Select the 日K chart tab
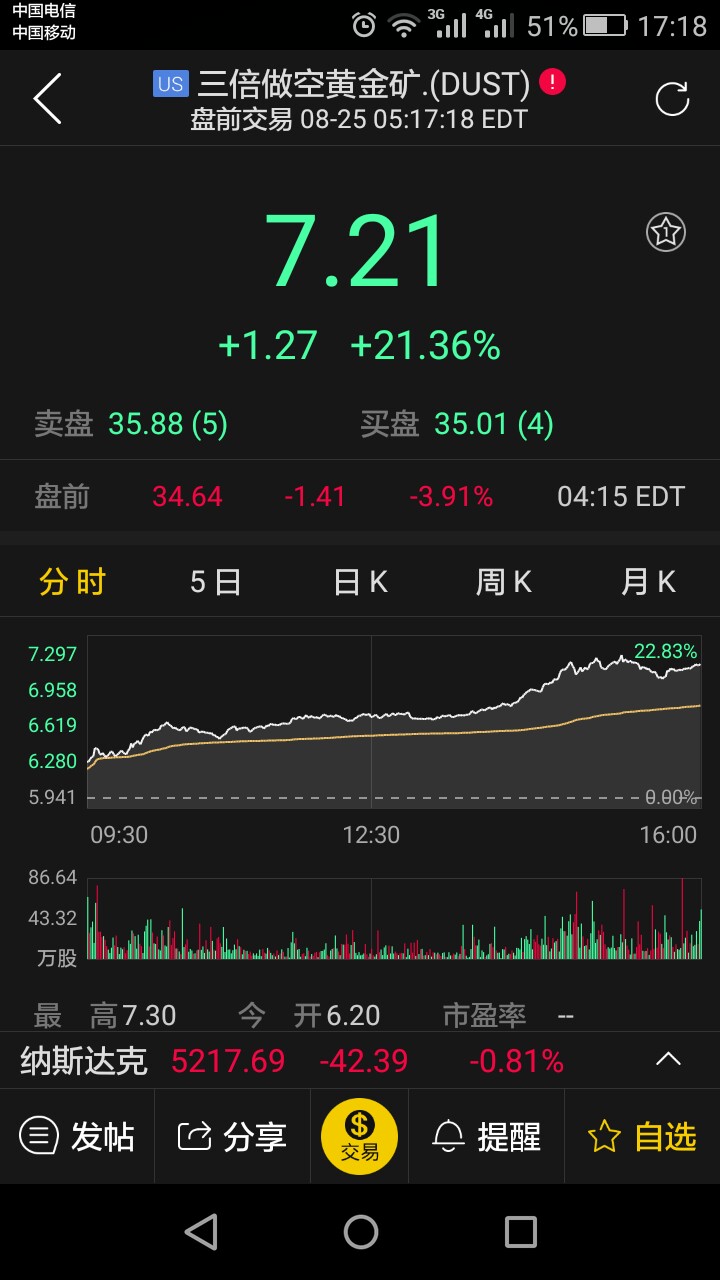720x1280 pixels. [x=360, y=581]
